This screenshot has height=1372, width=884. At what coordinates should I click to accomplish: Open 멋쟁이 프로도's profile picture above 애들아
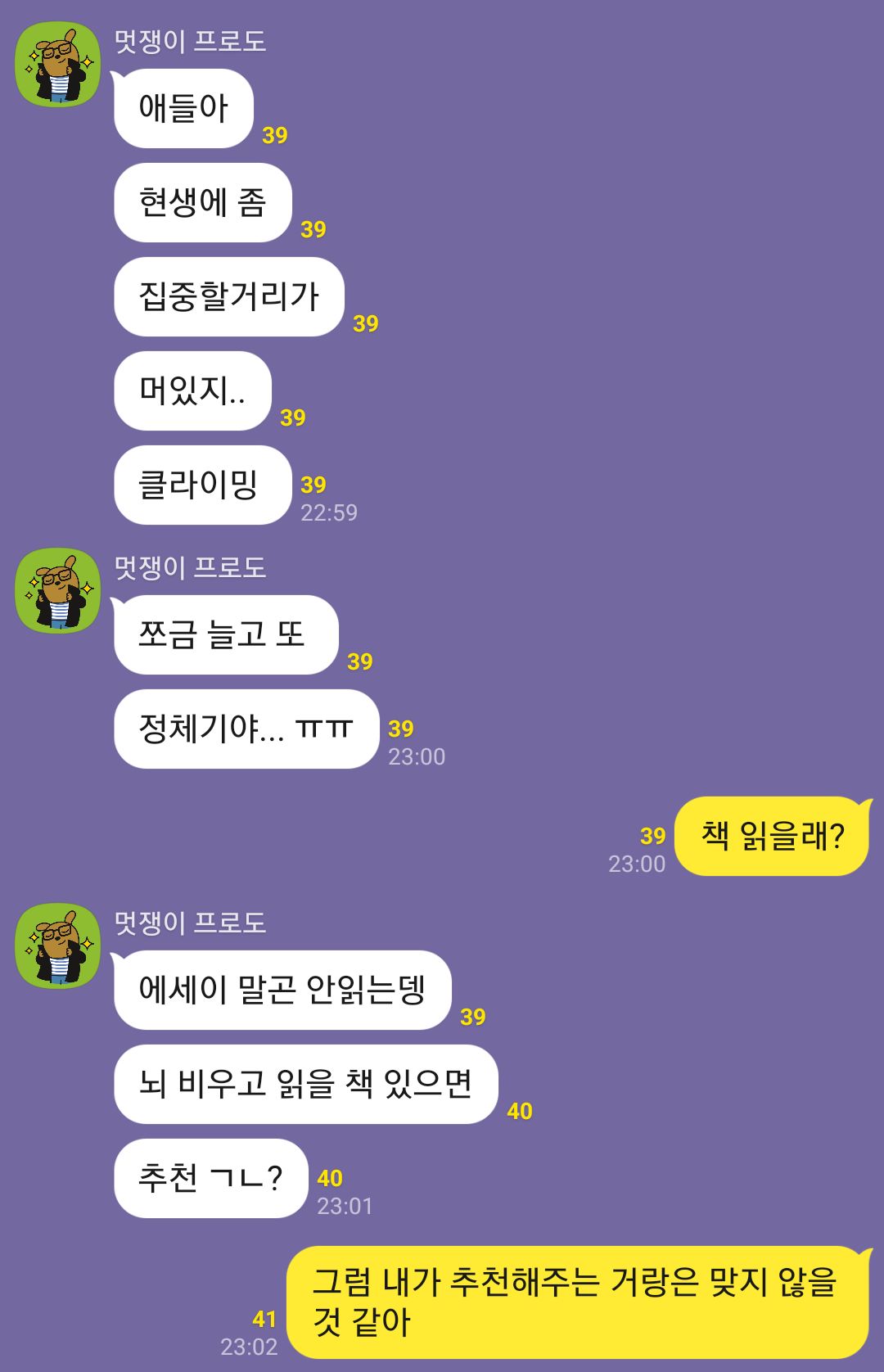58,65
